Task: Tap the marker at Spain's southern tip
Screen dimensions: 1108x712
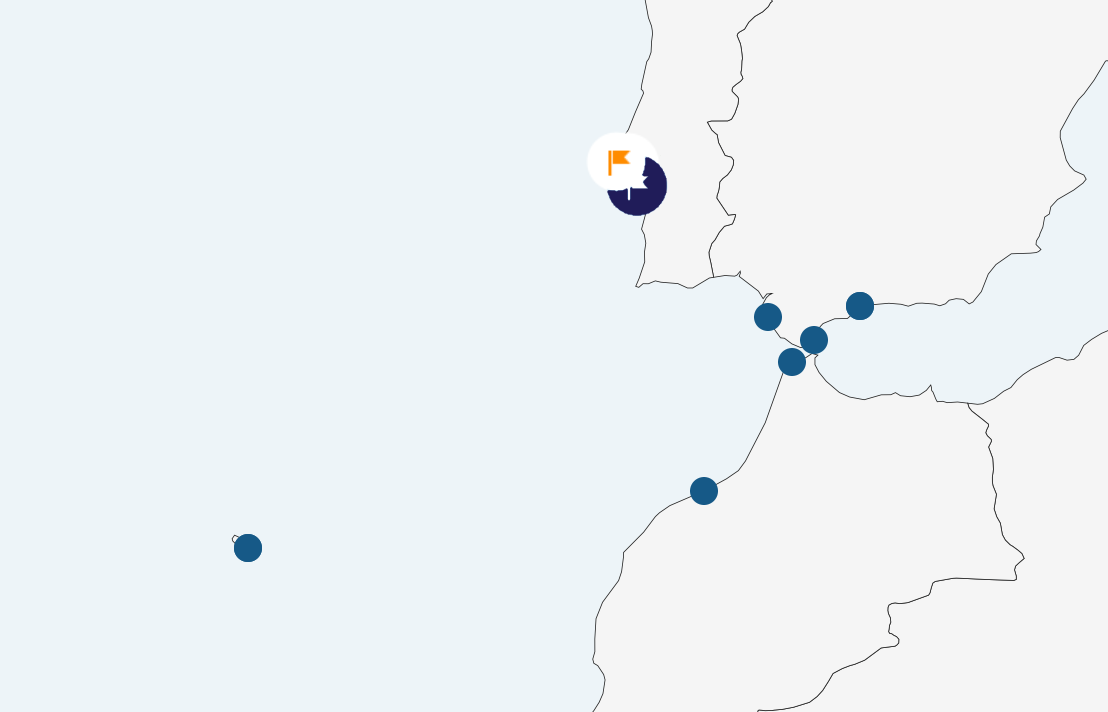Action: 814,340
